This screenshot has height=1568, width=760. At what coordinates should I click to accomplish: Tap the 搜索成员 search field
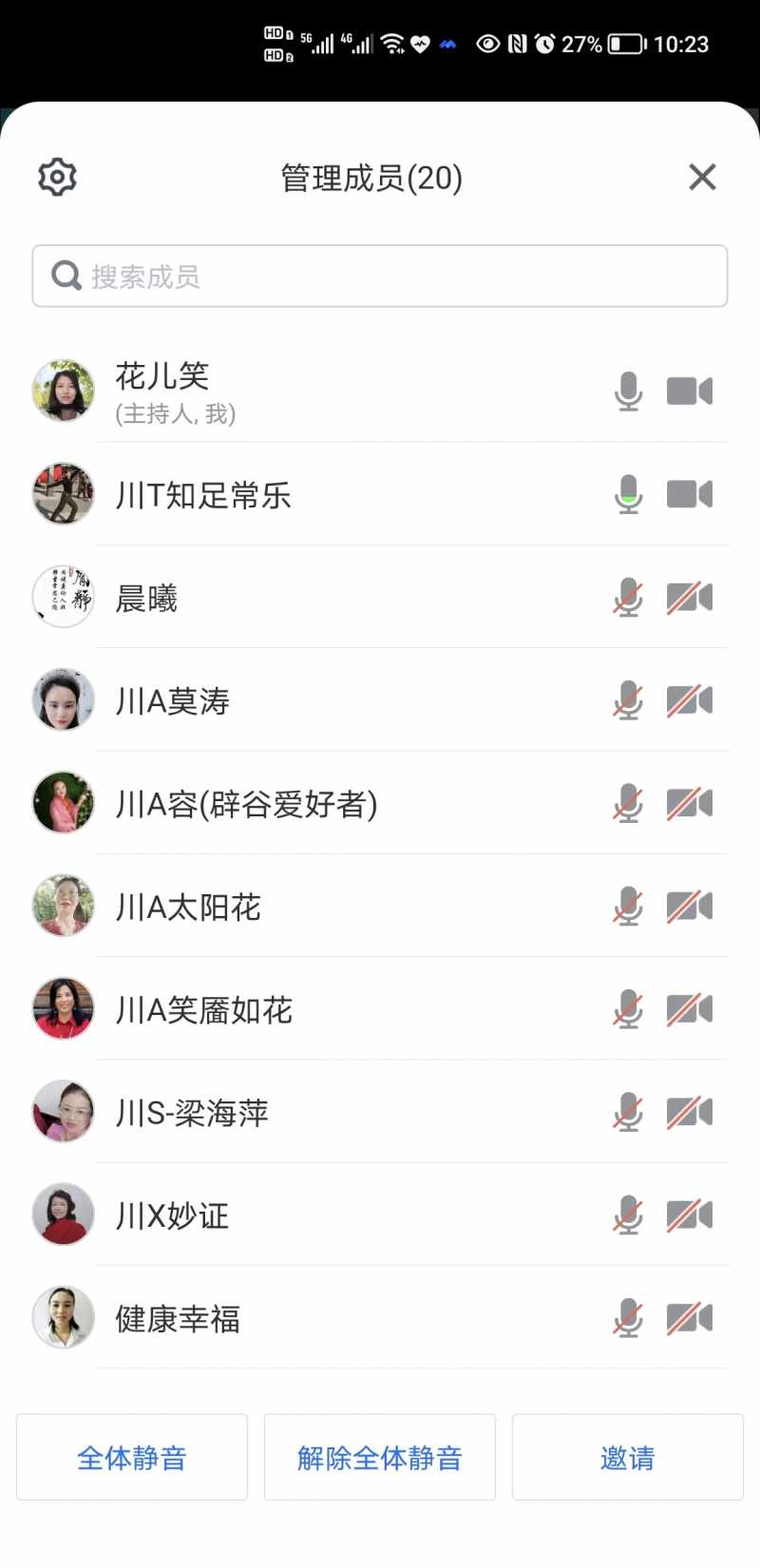380,277
